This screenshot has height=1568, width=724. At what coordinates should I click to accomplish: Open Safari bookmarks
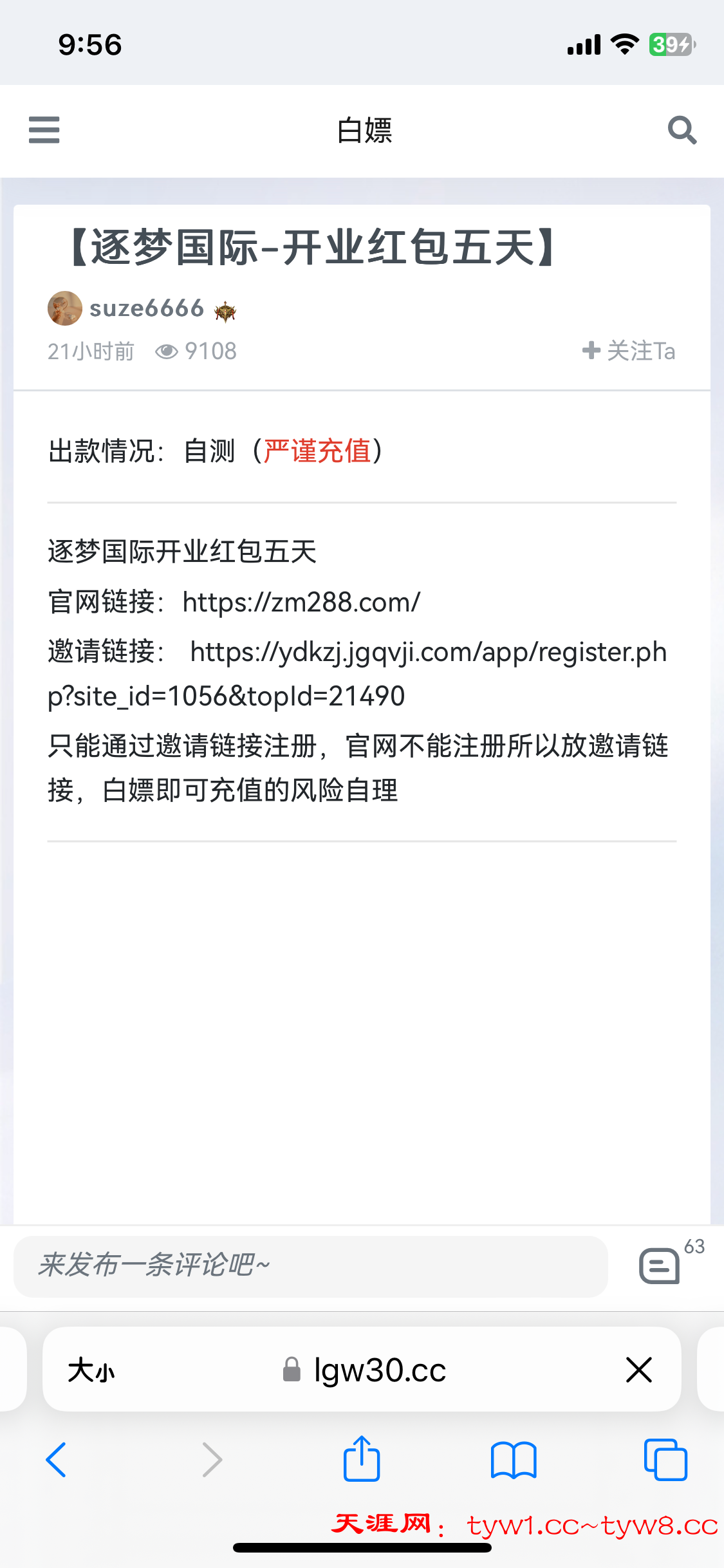[513, 1460]
